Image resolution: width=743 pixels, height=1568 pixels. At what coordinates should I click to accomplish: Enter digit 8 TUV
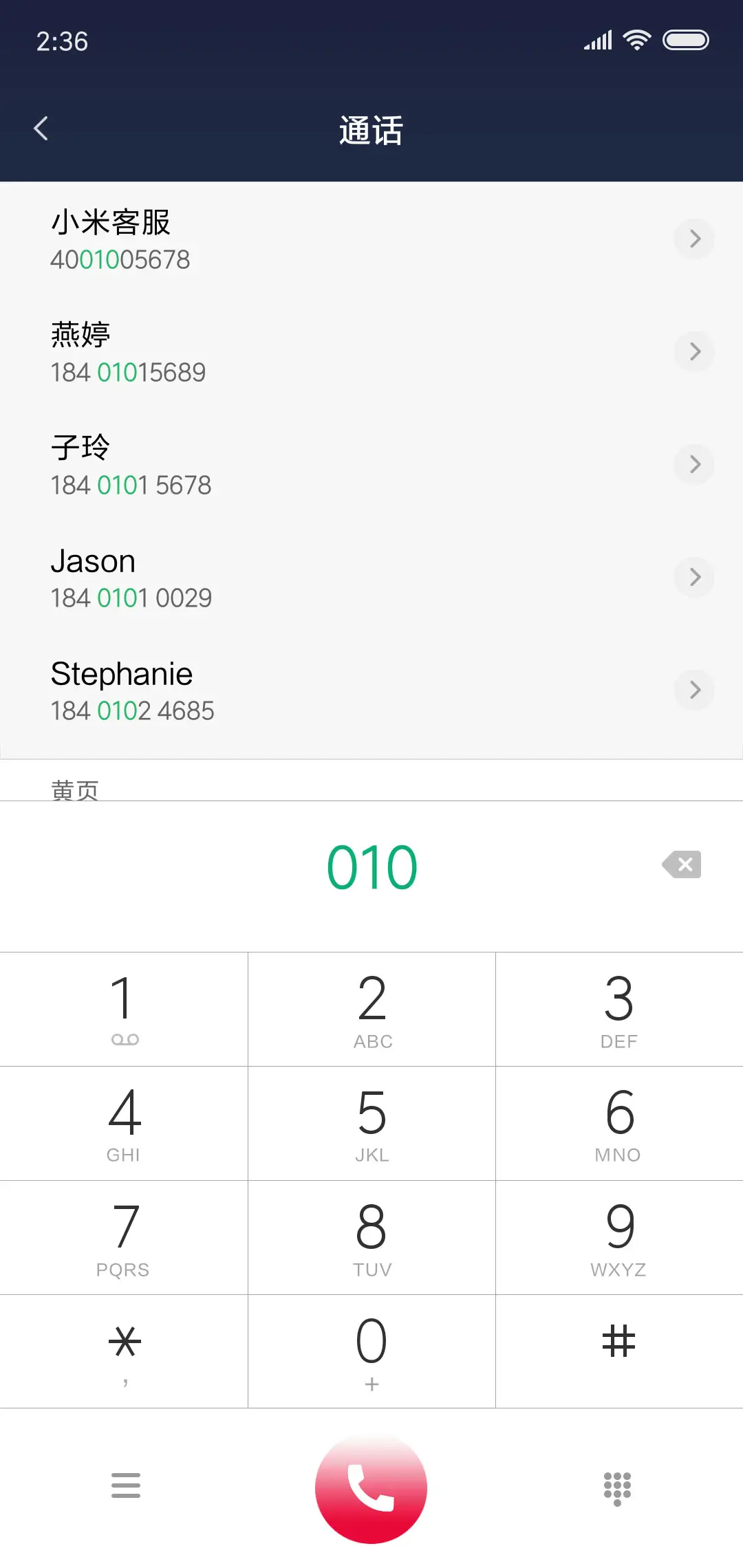pos(371,1237)
